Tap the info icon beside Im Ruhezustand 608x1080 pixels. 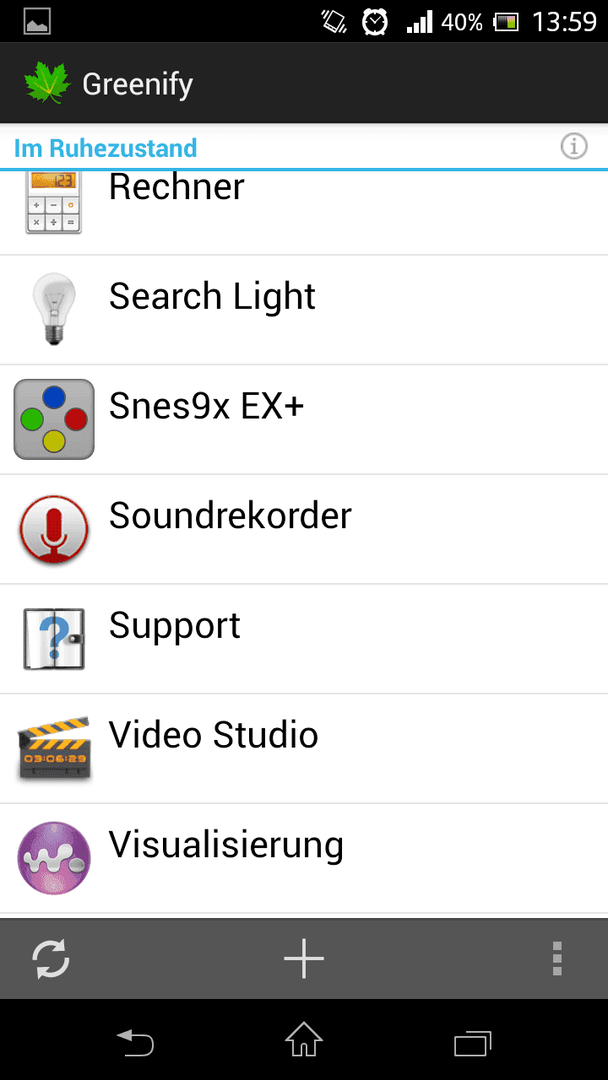574,147
